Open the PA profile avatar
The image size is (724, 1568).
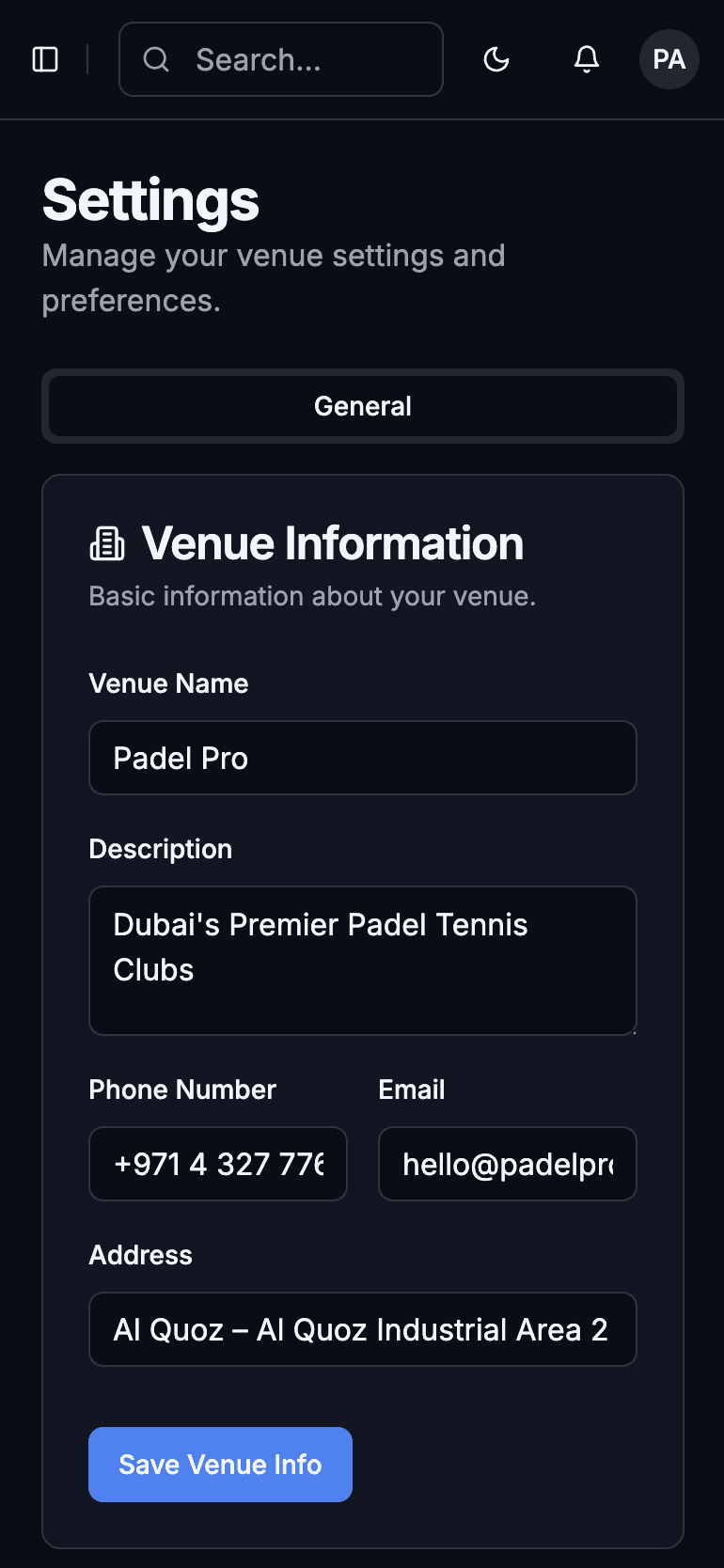pos(669,59)
